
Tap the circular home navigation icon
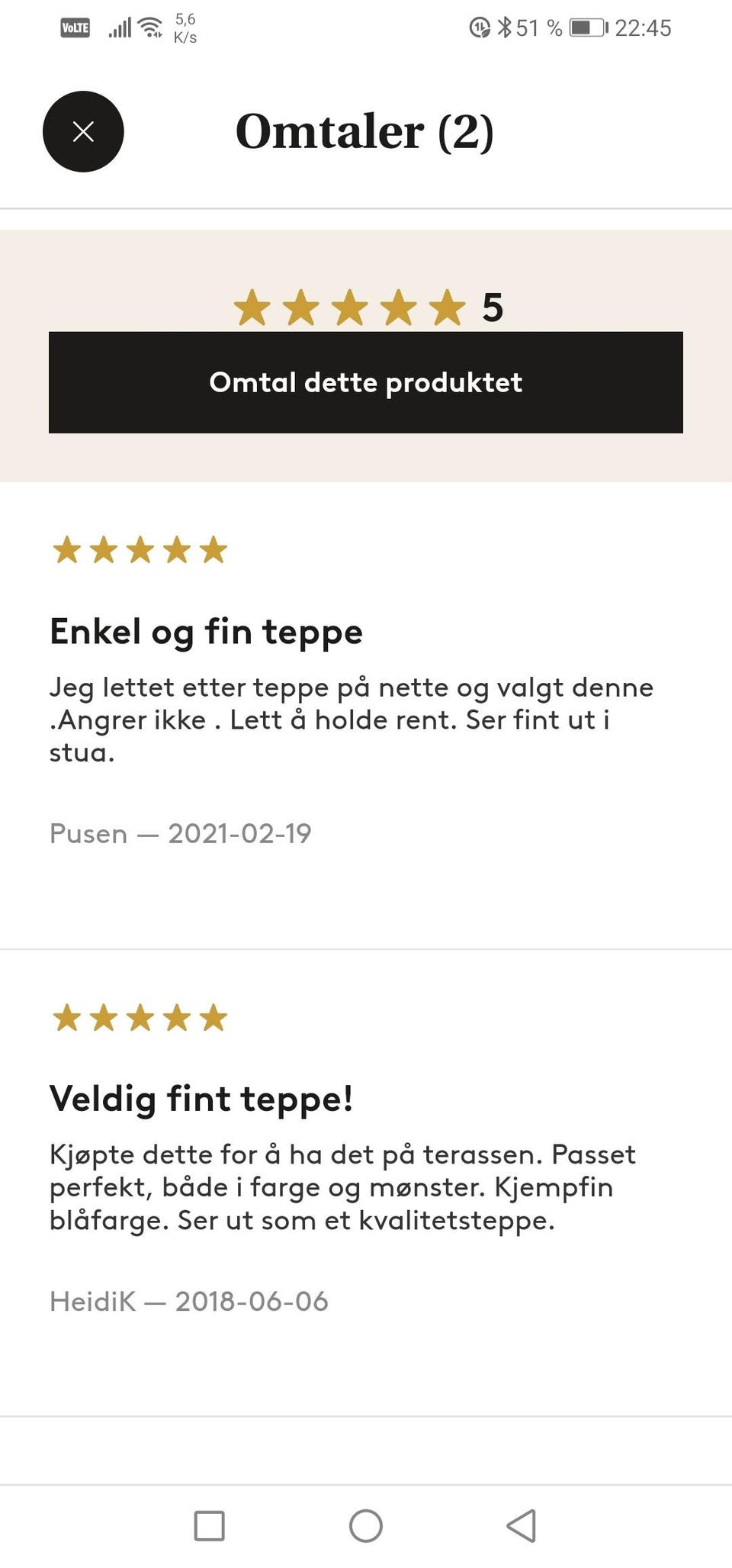click(x=367, y=1526)
